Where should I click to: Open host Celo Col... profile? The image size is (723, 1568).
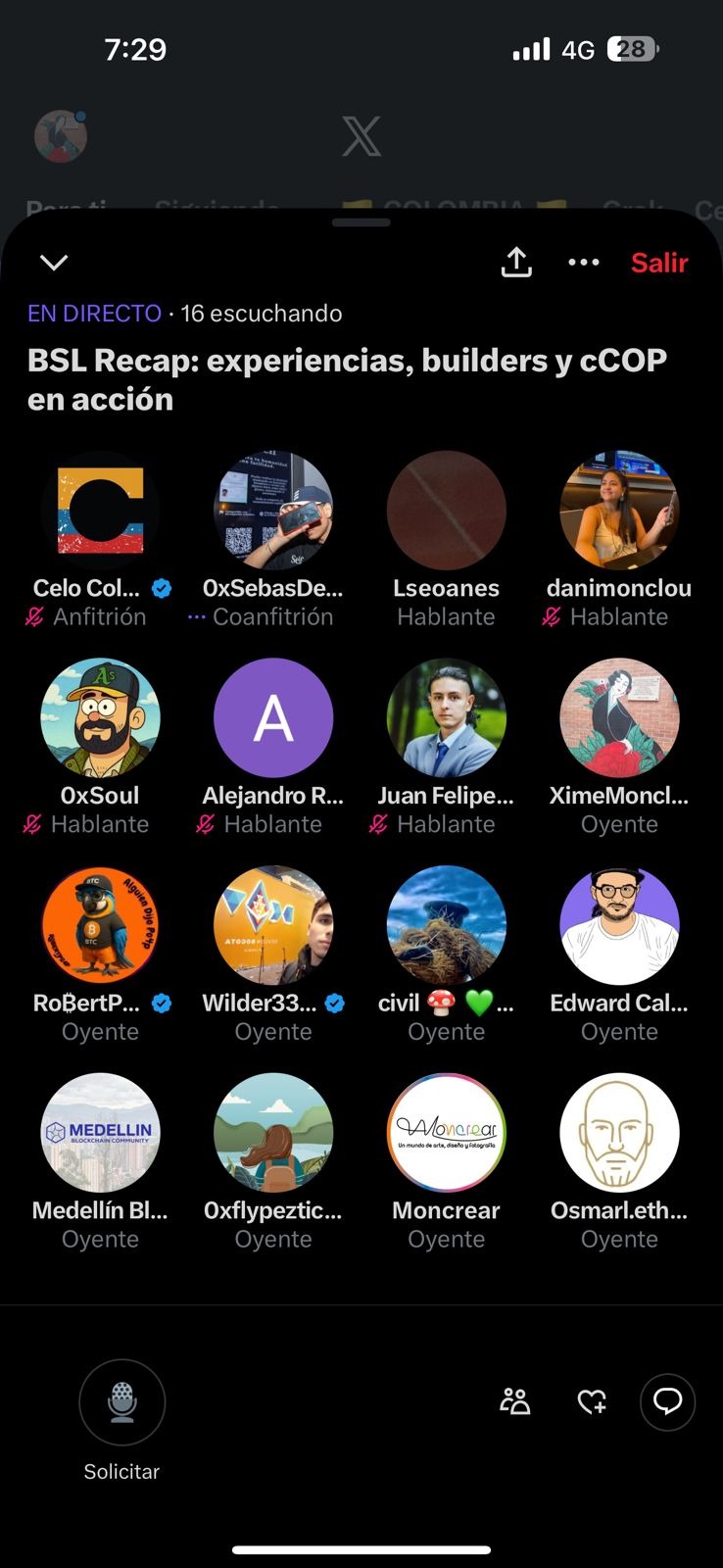(x=100, y=511)
